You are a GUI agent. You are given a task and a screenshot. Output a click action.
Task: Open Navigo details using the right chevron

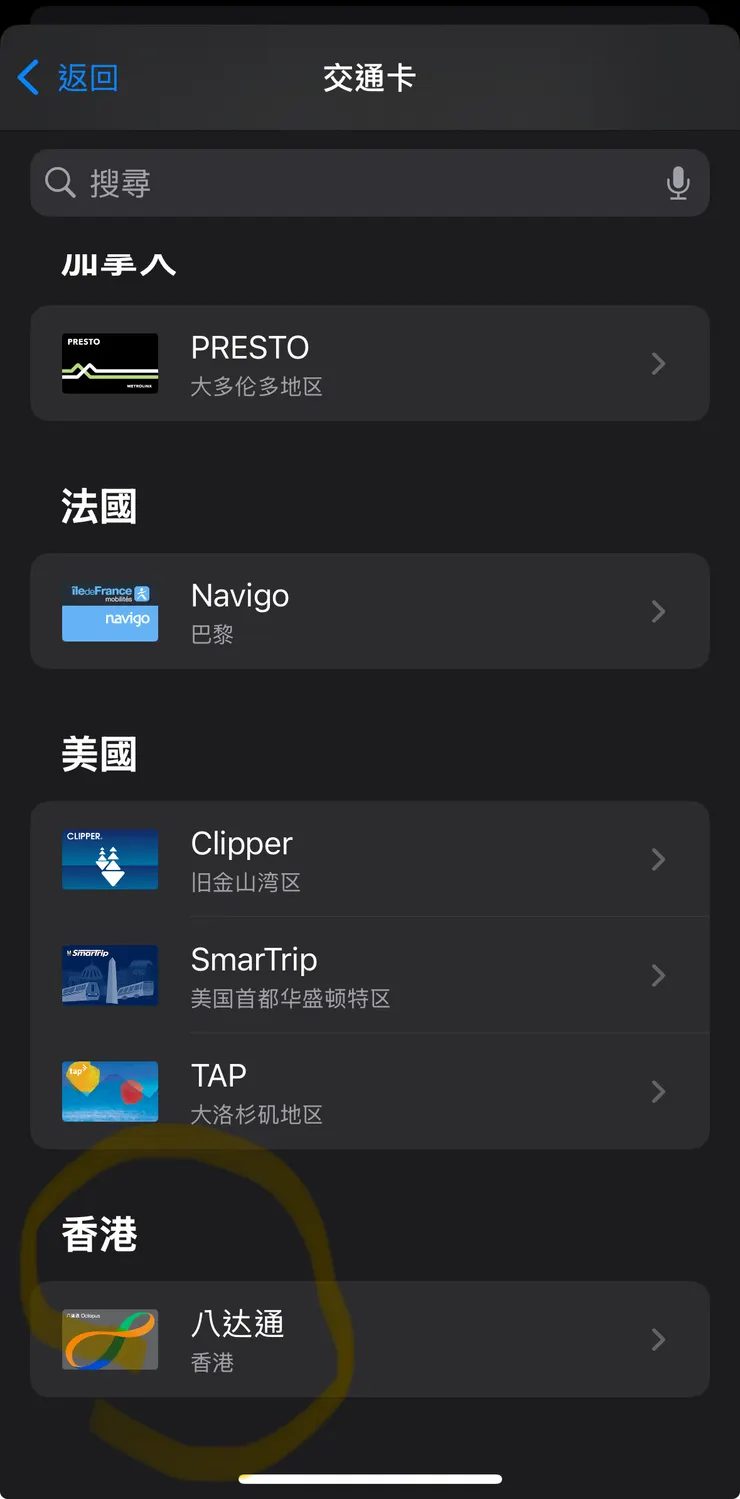click(658, 611)
